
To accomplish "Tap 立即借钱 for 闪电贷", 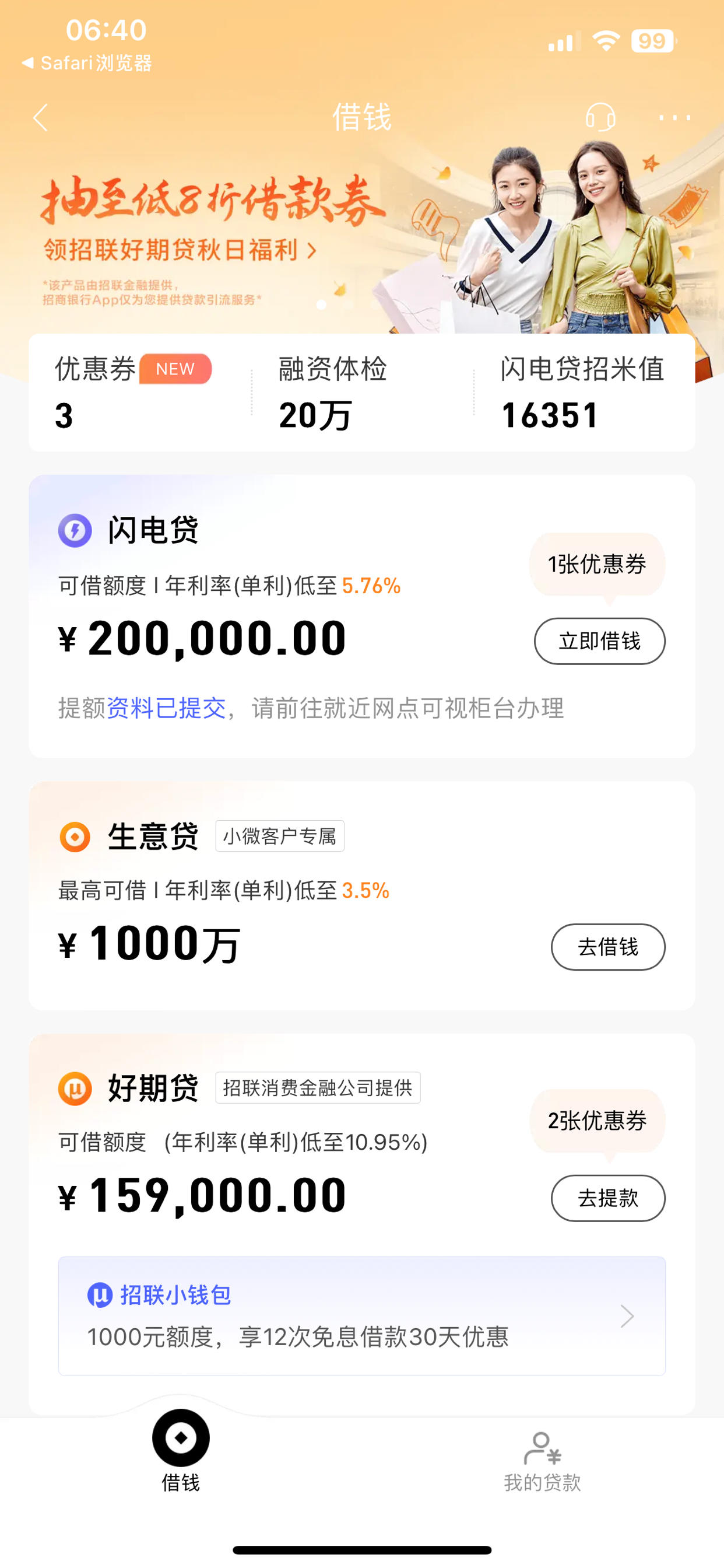I will (x=599, y=641).
